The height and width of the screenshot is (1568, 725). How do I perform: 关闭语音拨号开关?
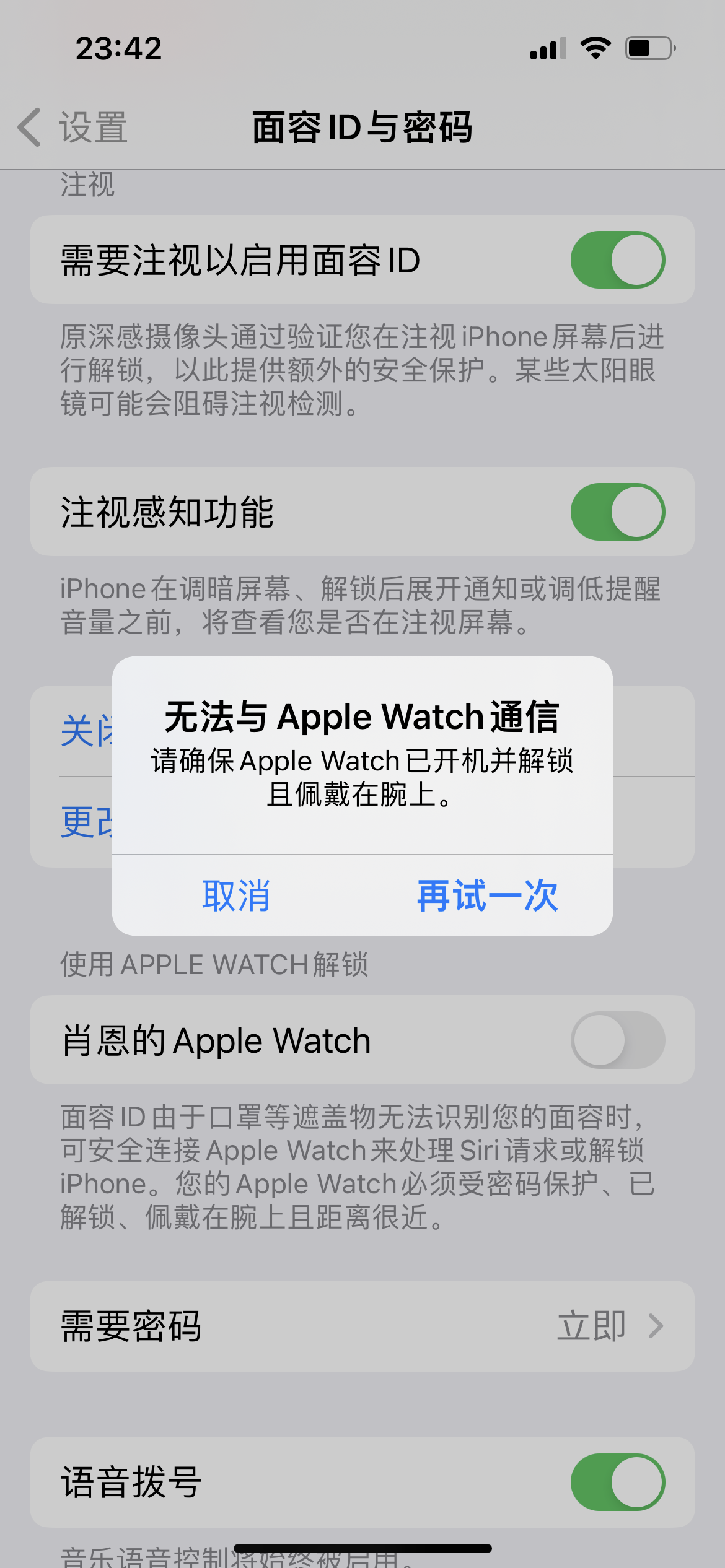(x=617, y=1483)
